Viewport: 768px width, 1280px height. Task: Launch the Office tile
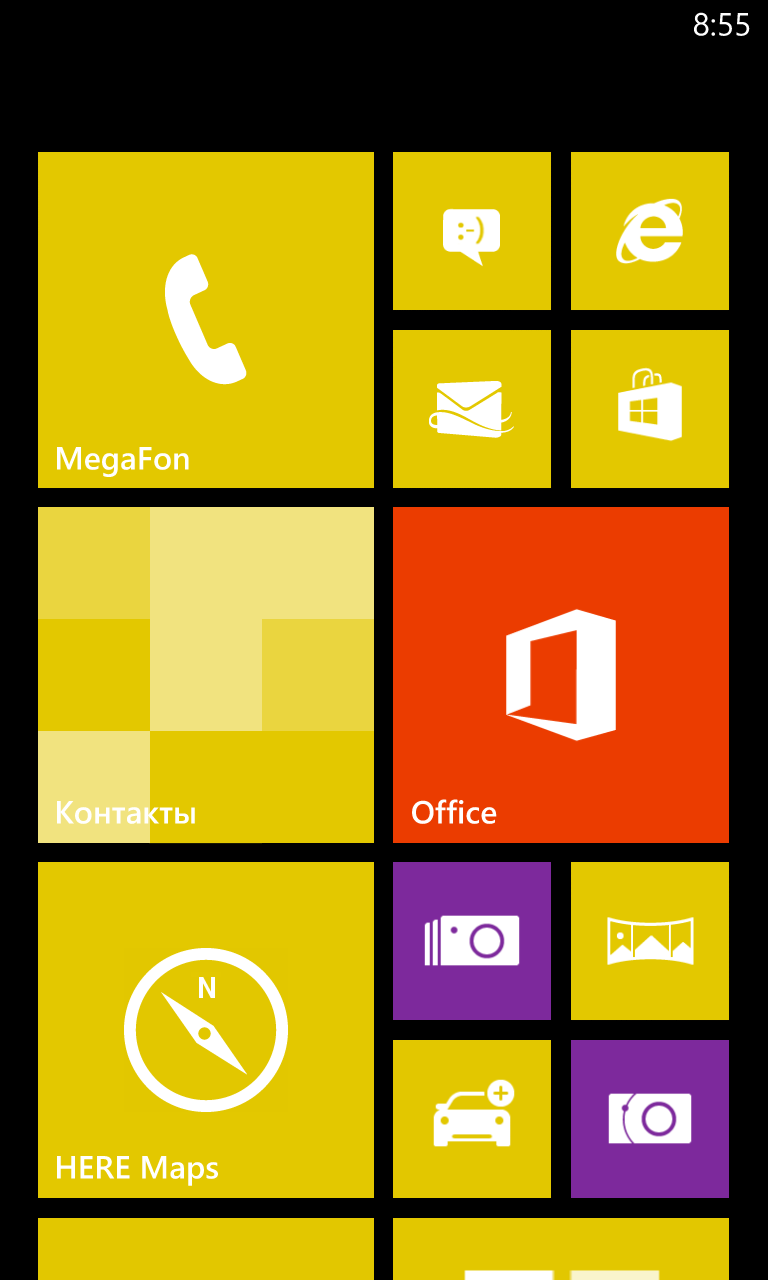(x=560, y=674)
